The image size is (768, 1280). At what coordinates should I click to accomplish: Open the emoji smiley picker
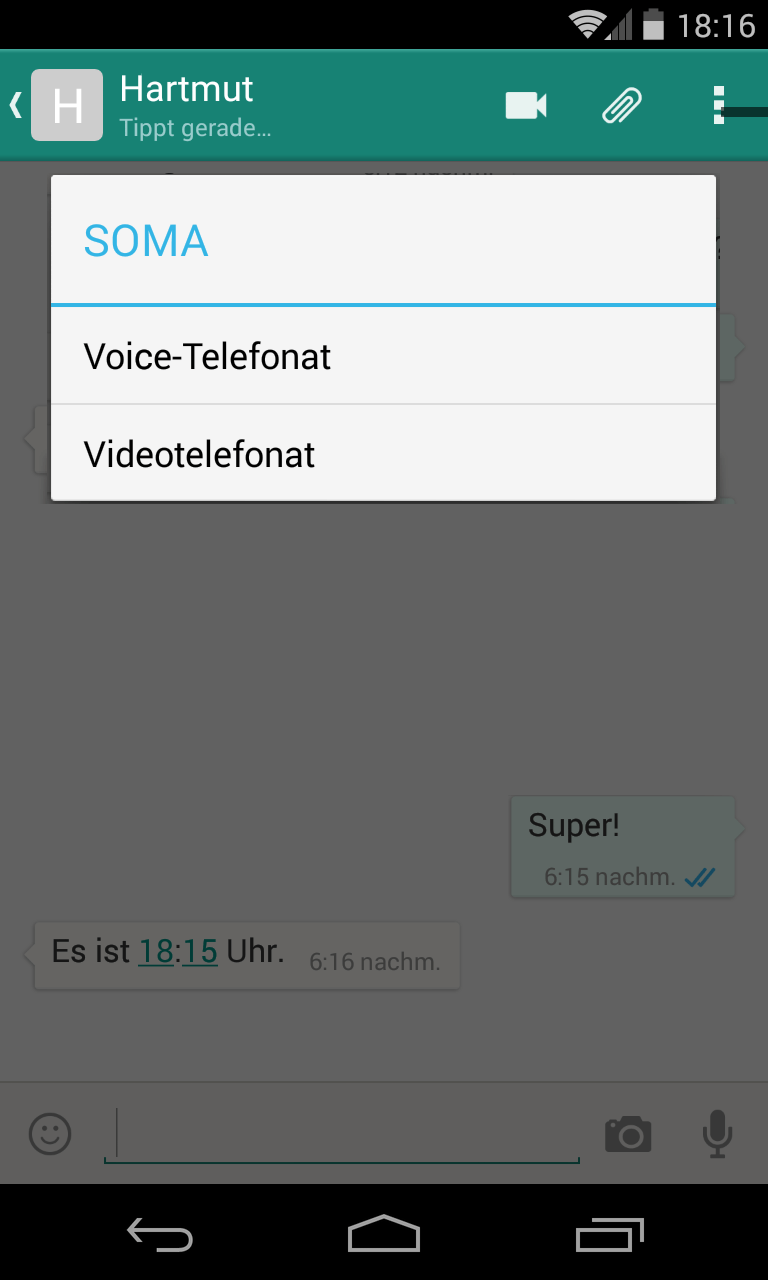pyautogui.click(x=50, y=1134)
